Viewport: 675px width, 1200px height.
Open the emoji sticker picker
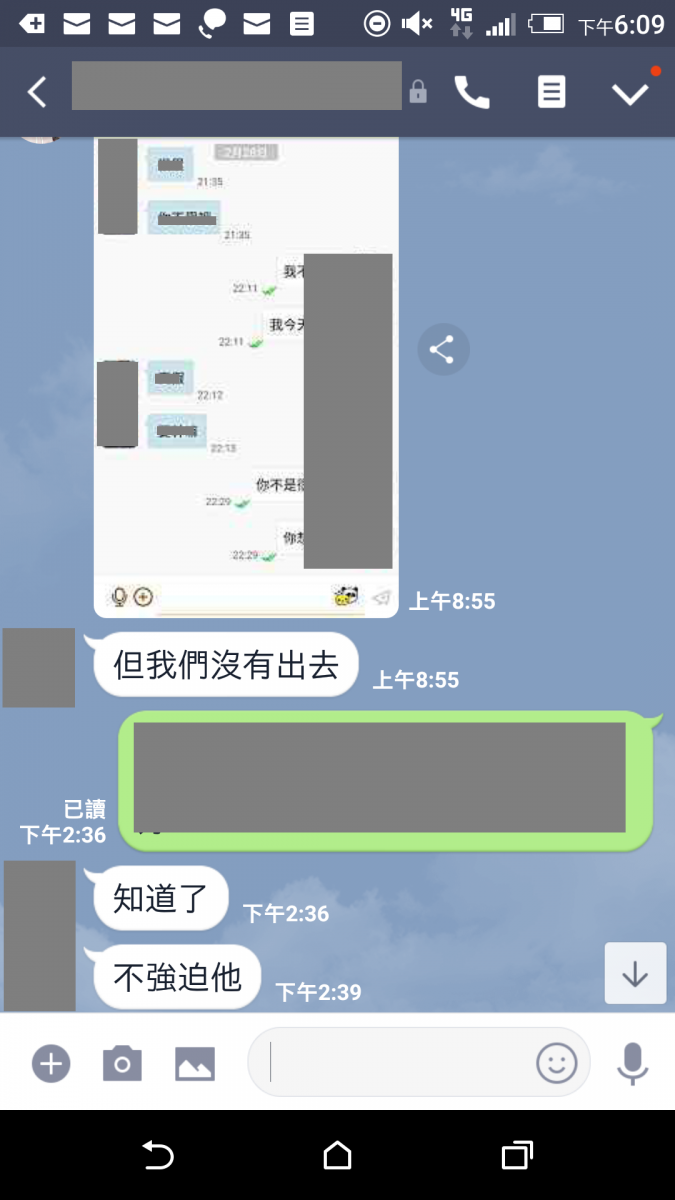(x=557, y=1062)
